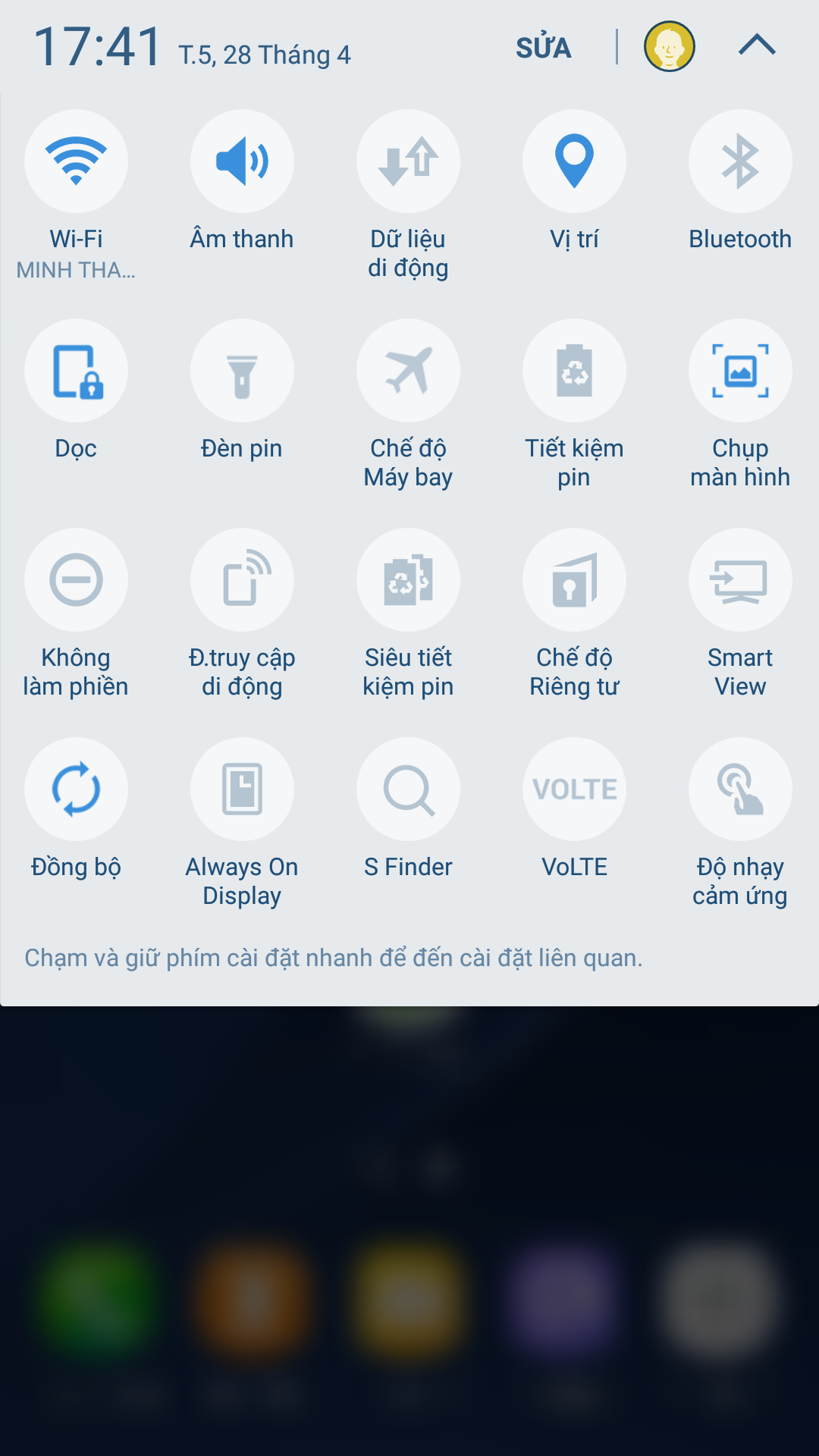This screenshot has width=819, height=1456.
Task: Enable Không làm phiền mode
Action: click(x=76, y=579)
